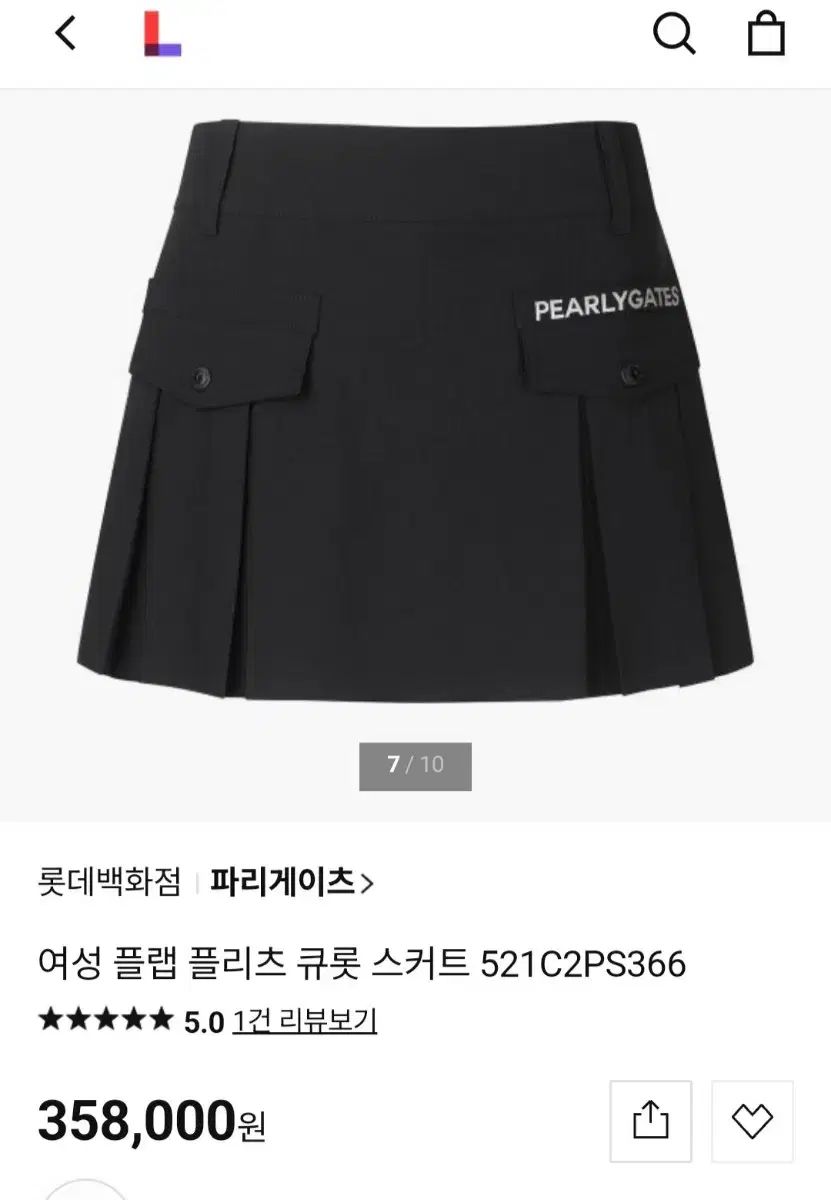Tap the brand name 파리게이츠

click(285, 882)
